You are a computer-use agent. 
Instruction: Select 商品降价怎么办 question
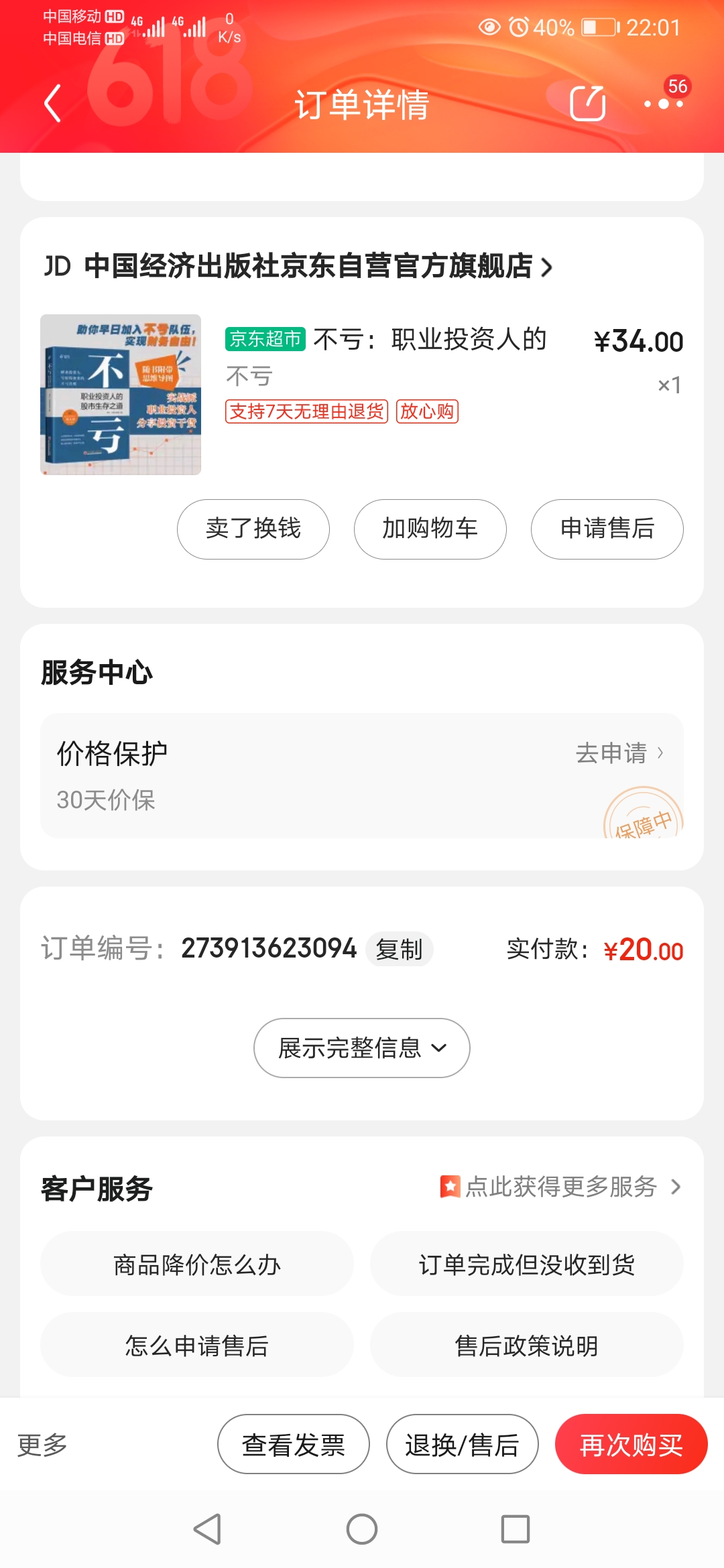point(197,1264)
